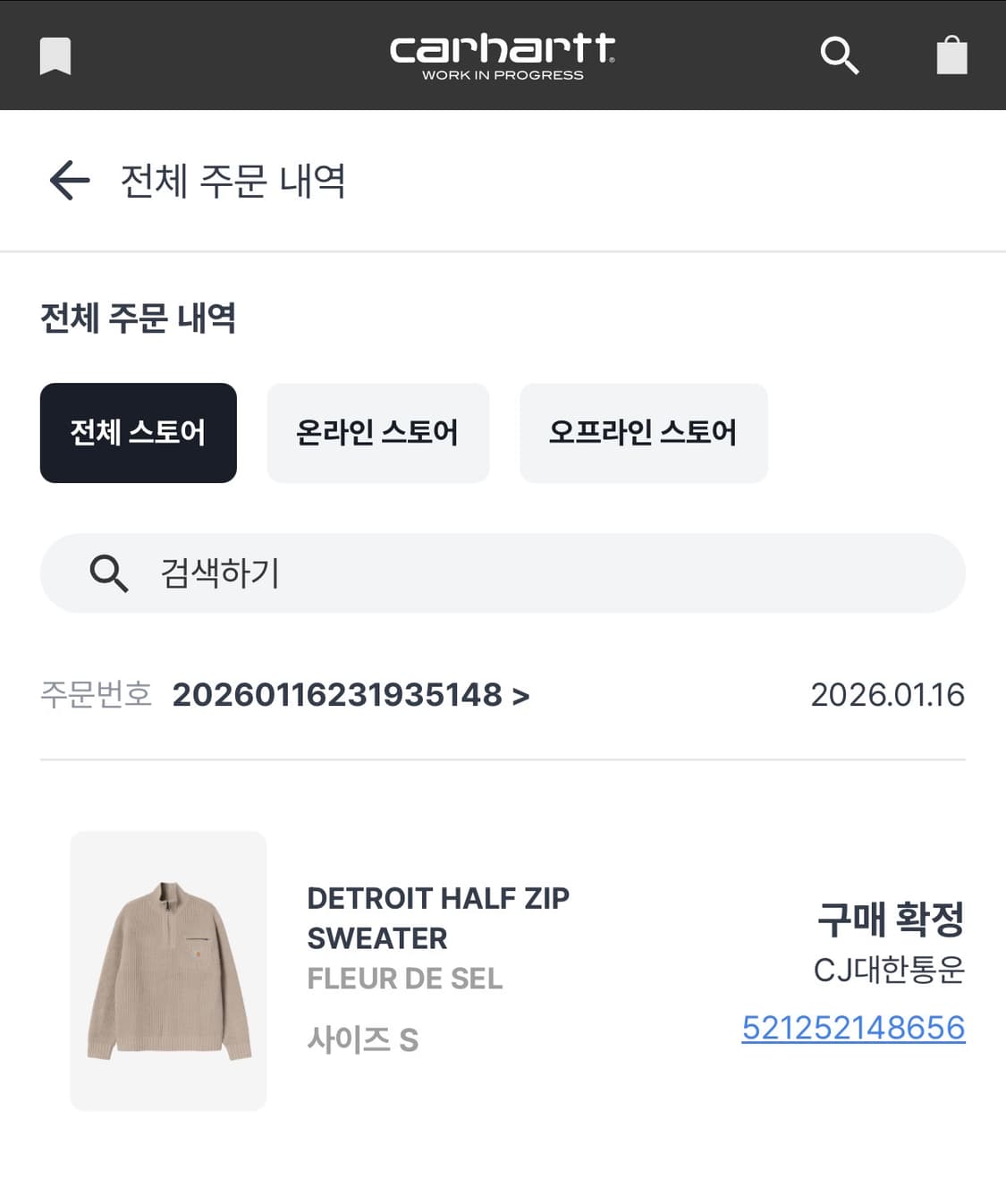Click the sweater product thumbnail
The width and height of the screenshot is (1006, 1204).
[168, 970]
